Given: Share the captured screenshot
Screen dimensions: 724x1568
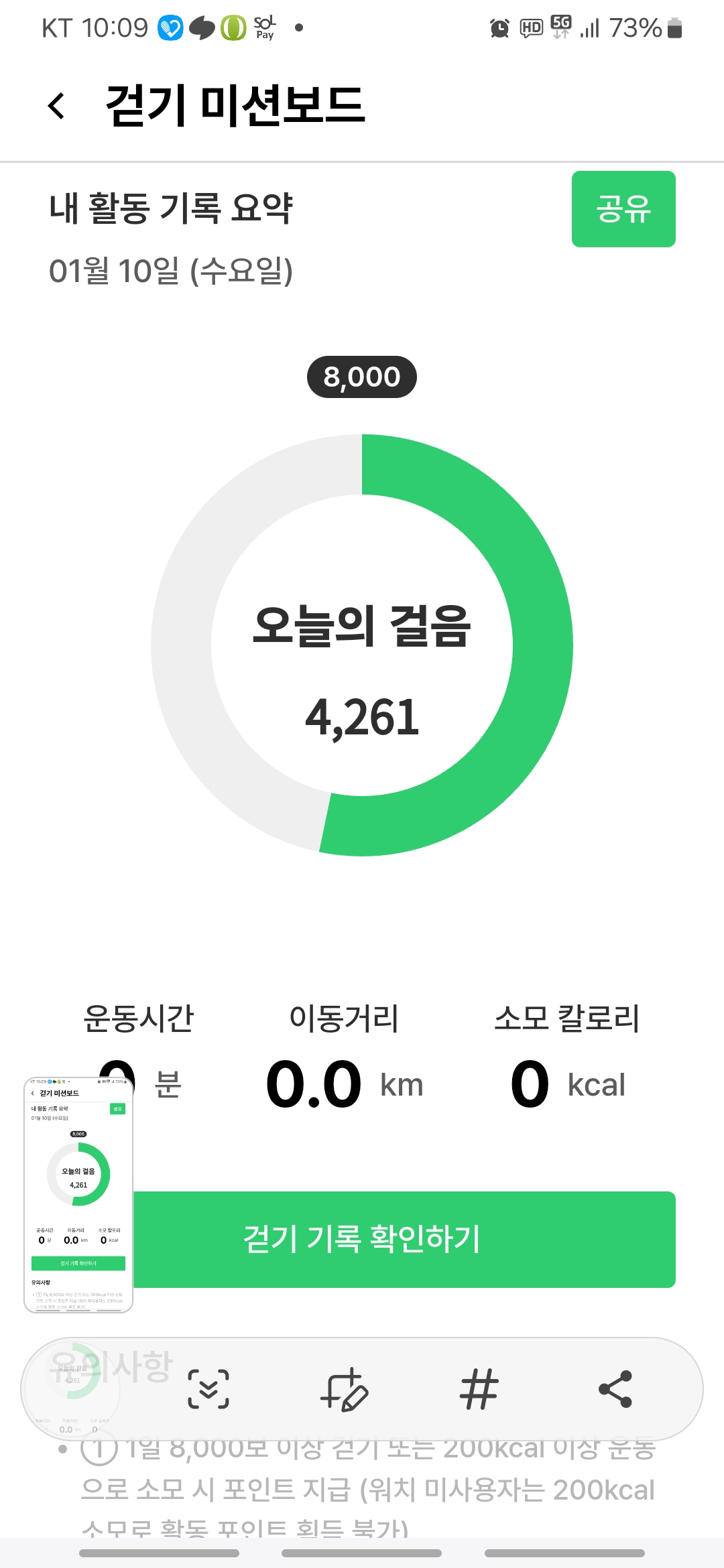Looking at the screenshot, I should click(x=615, y=1389).
